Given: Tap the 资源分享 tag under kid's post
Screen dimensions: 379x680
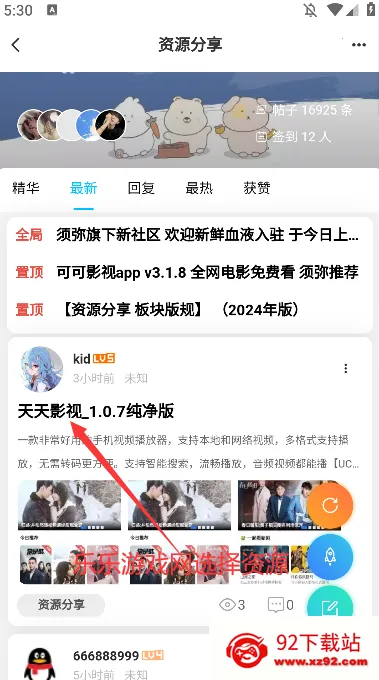Looking at the screenshot, I should [61, 605].
